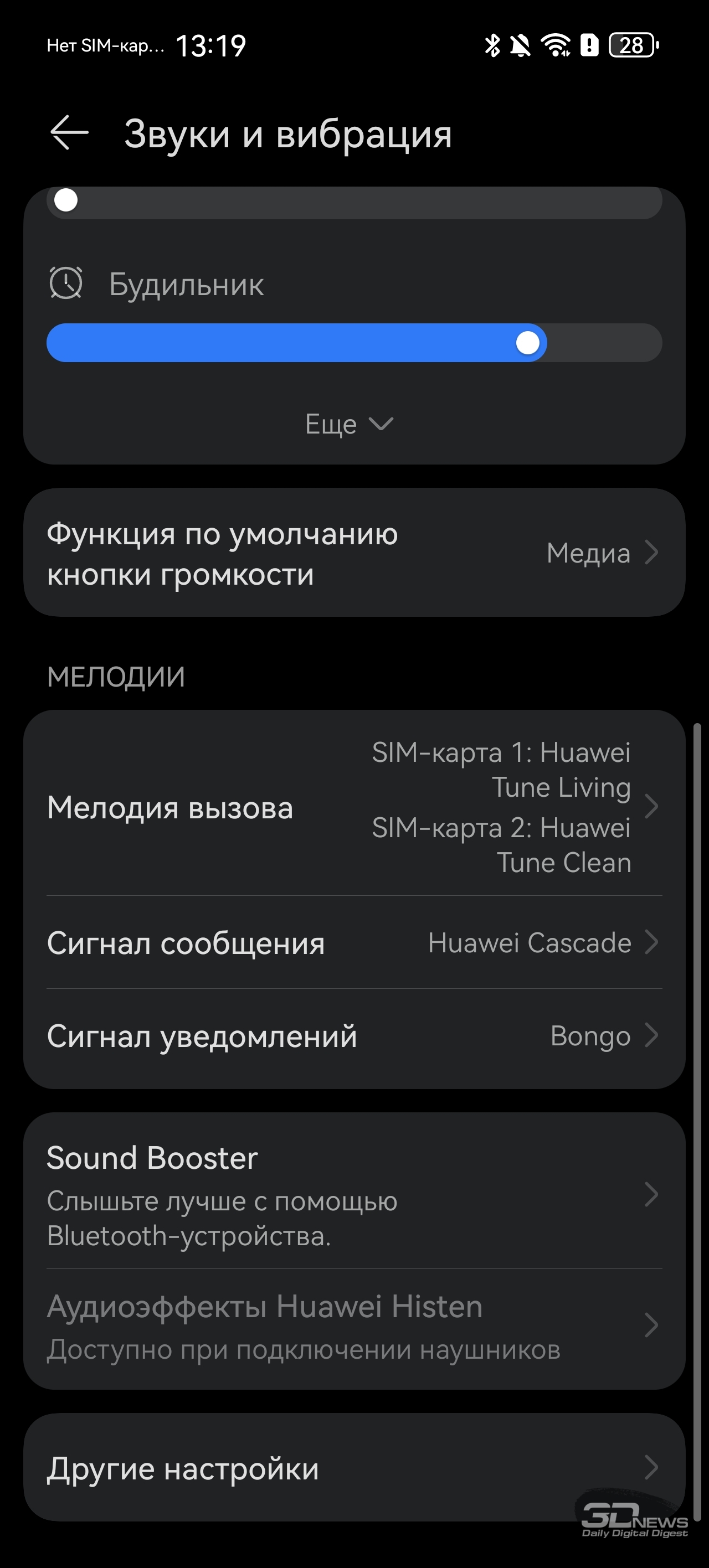Open Sound Booster

(x=354, y=1194)
